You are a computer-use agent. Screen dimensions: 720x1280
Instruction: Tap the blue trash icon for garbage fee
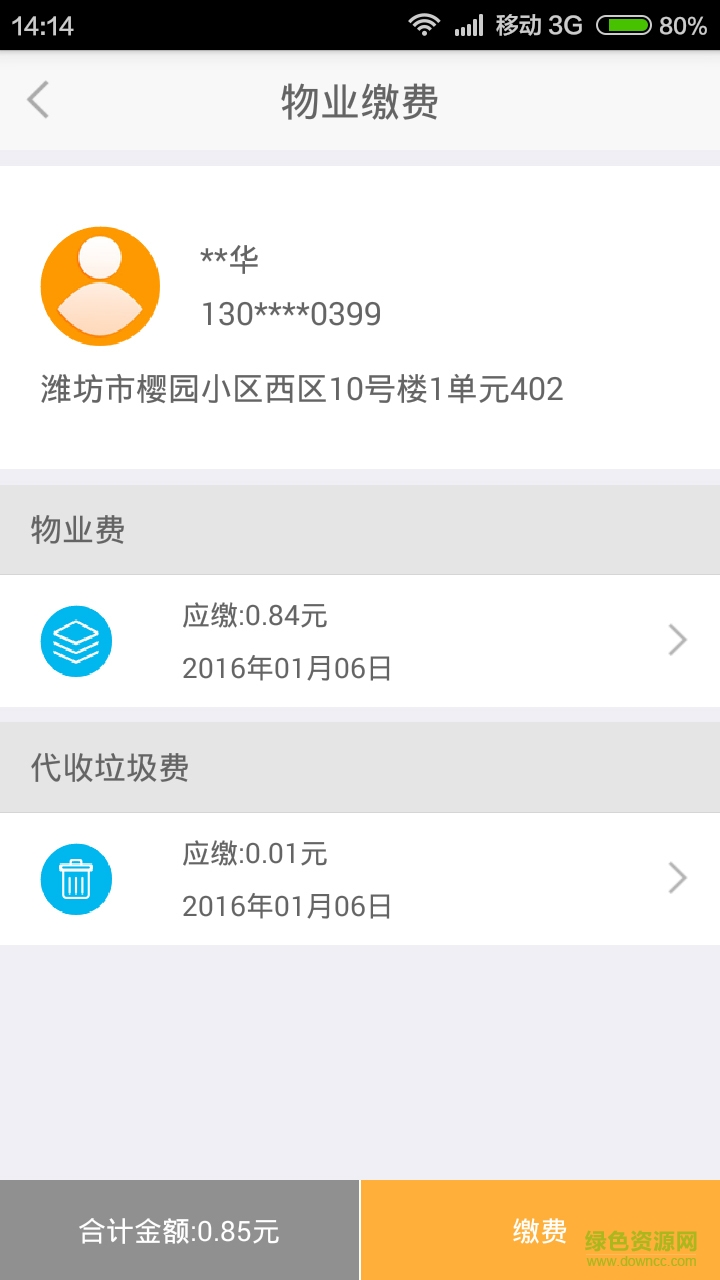[x=76, y=878]
